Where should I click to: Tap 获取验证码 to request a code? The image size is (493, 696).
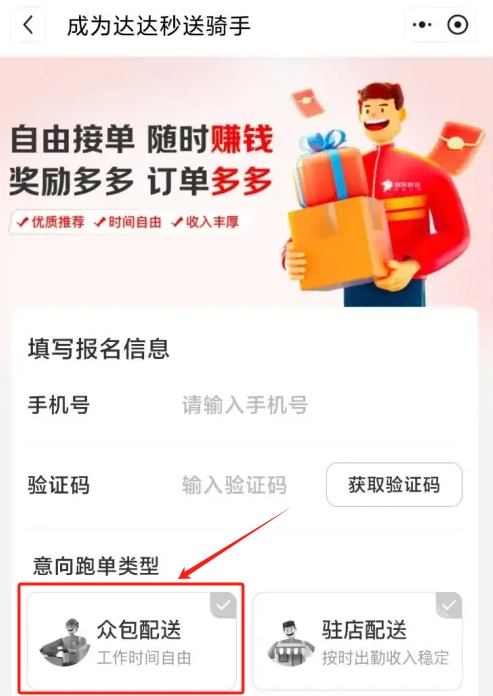(394, 484)
